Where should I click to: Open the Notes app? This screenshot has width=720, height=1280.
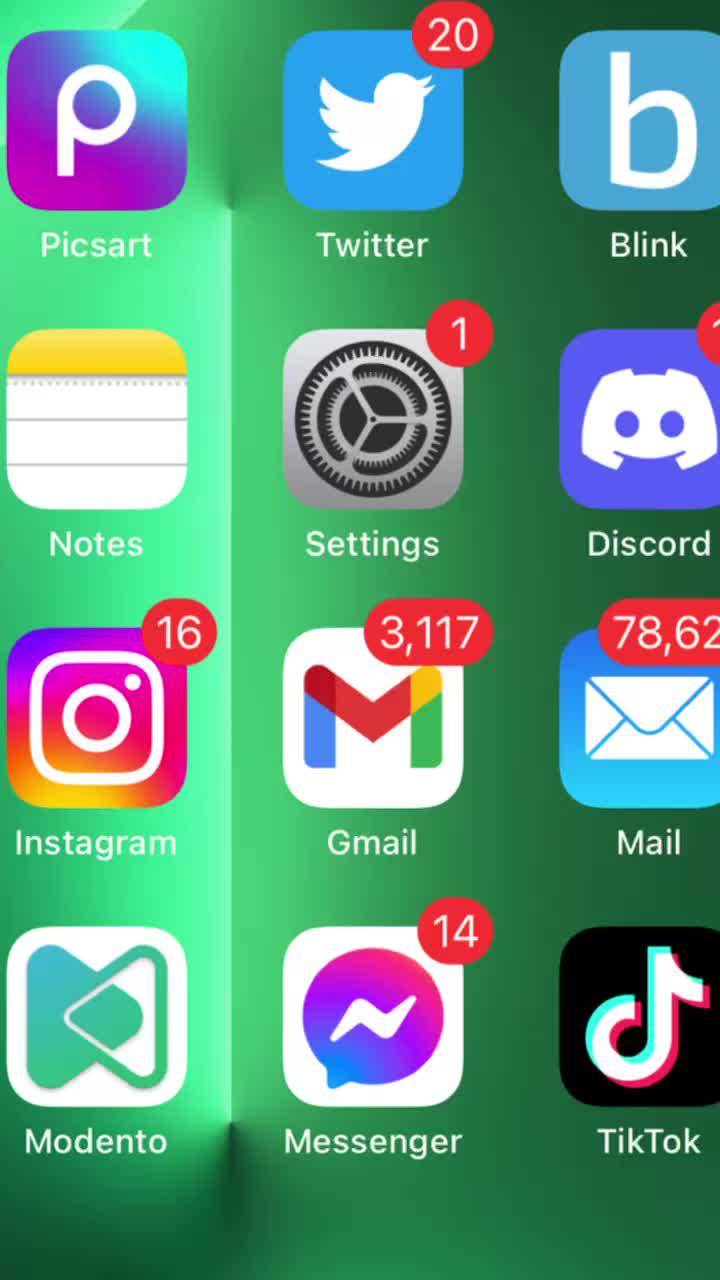(x=97, y=418)
